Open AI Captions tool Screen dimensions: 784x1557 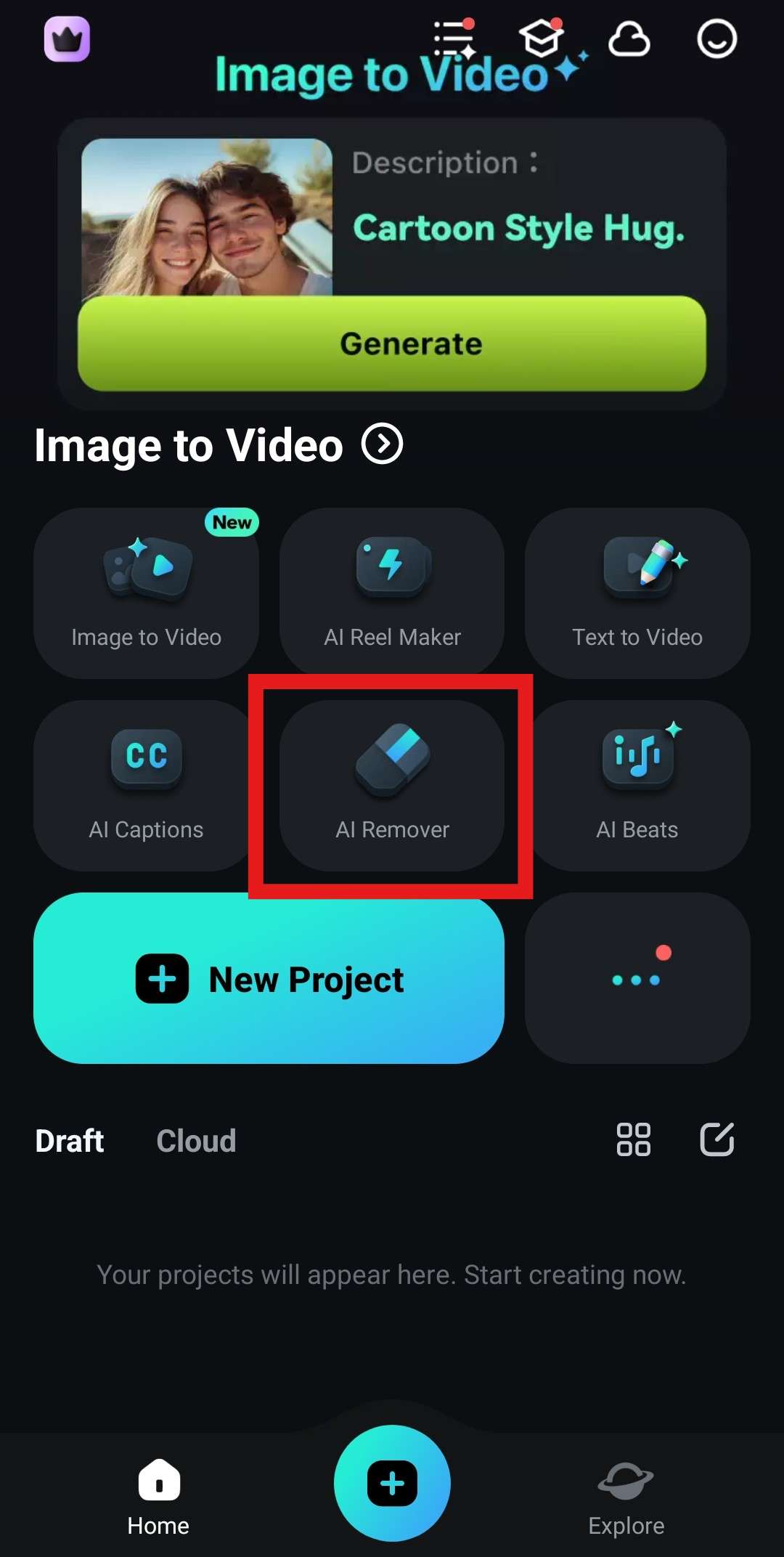(146, 786)
